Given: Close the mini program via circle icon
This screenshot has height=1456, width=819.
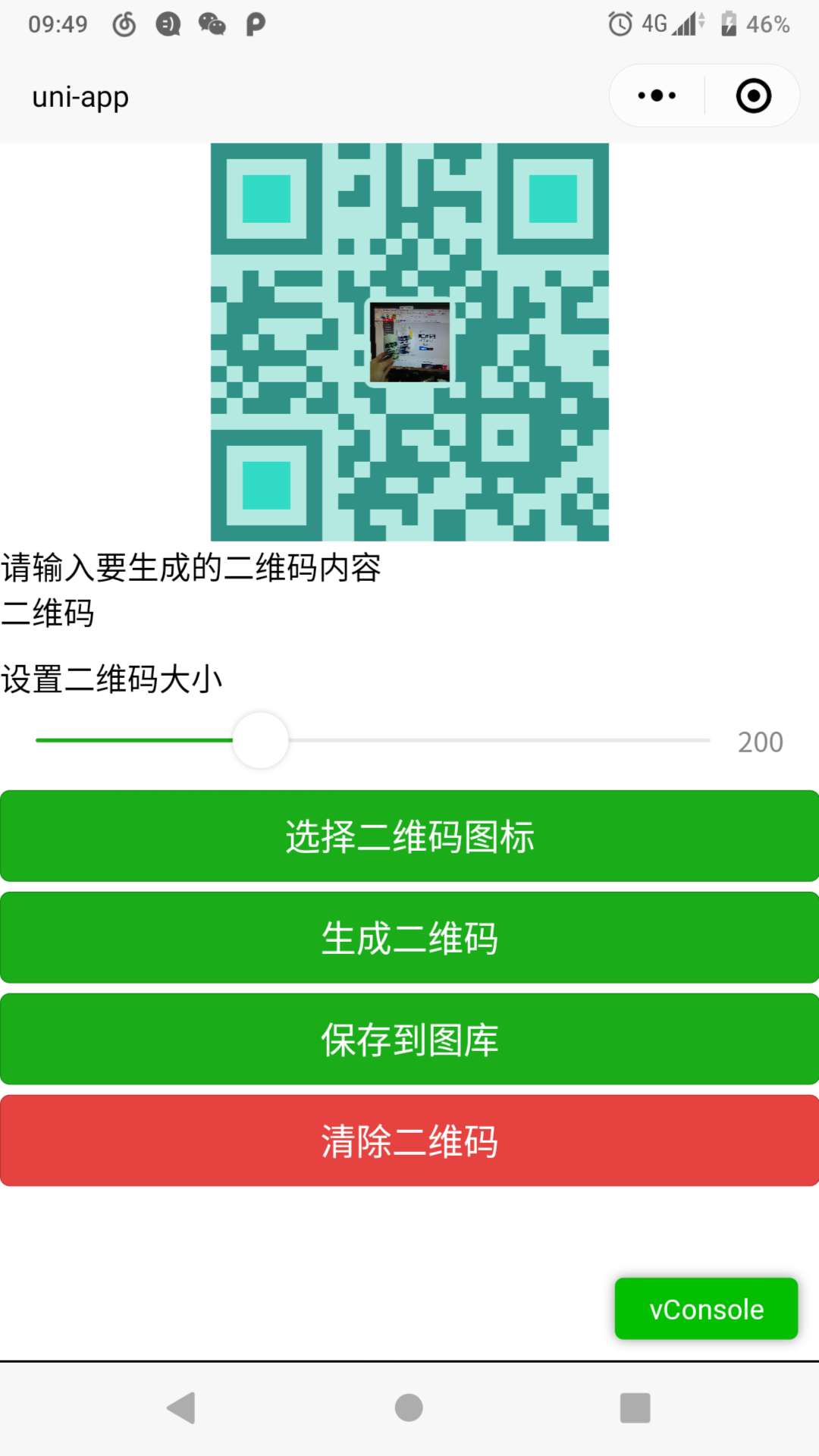Looking at the screenshot, I should pos(753,96).
